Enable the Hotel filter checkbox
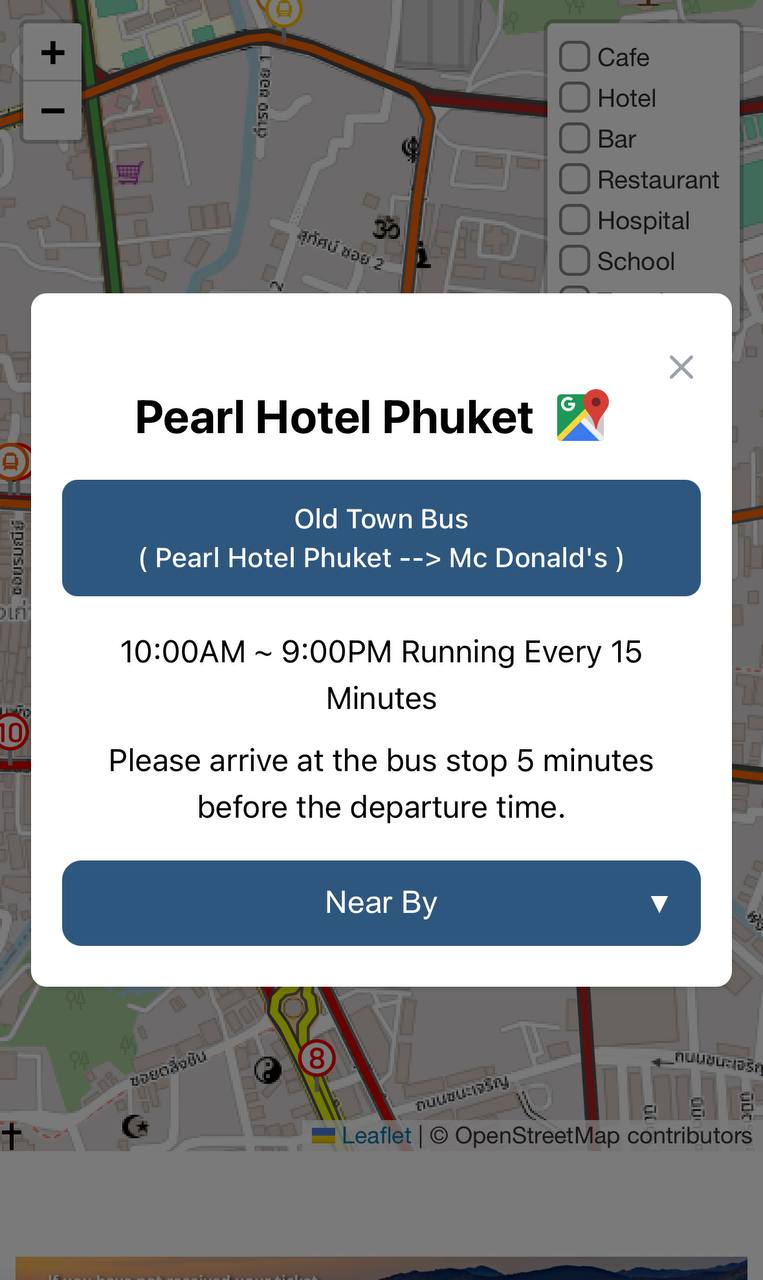 point(574,98)
